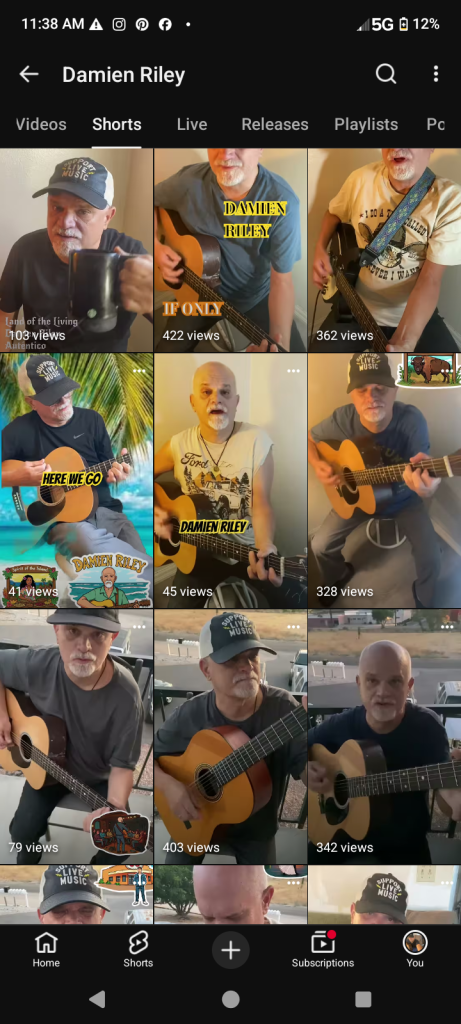Open options for the 342 views short
The height and width of the screenshot is (1024, 461).
pyautogui.click(x=447, y=627)
